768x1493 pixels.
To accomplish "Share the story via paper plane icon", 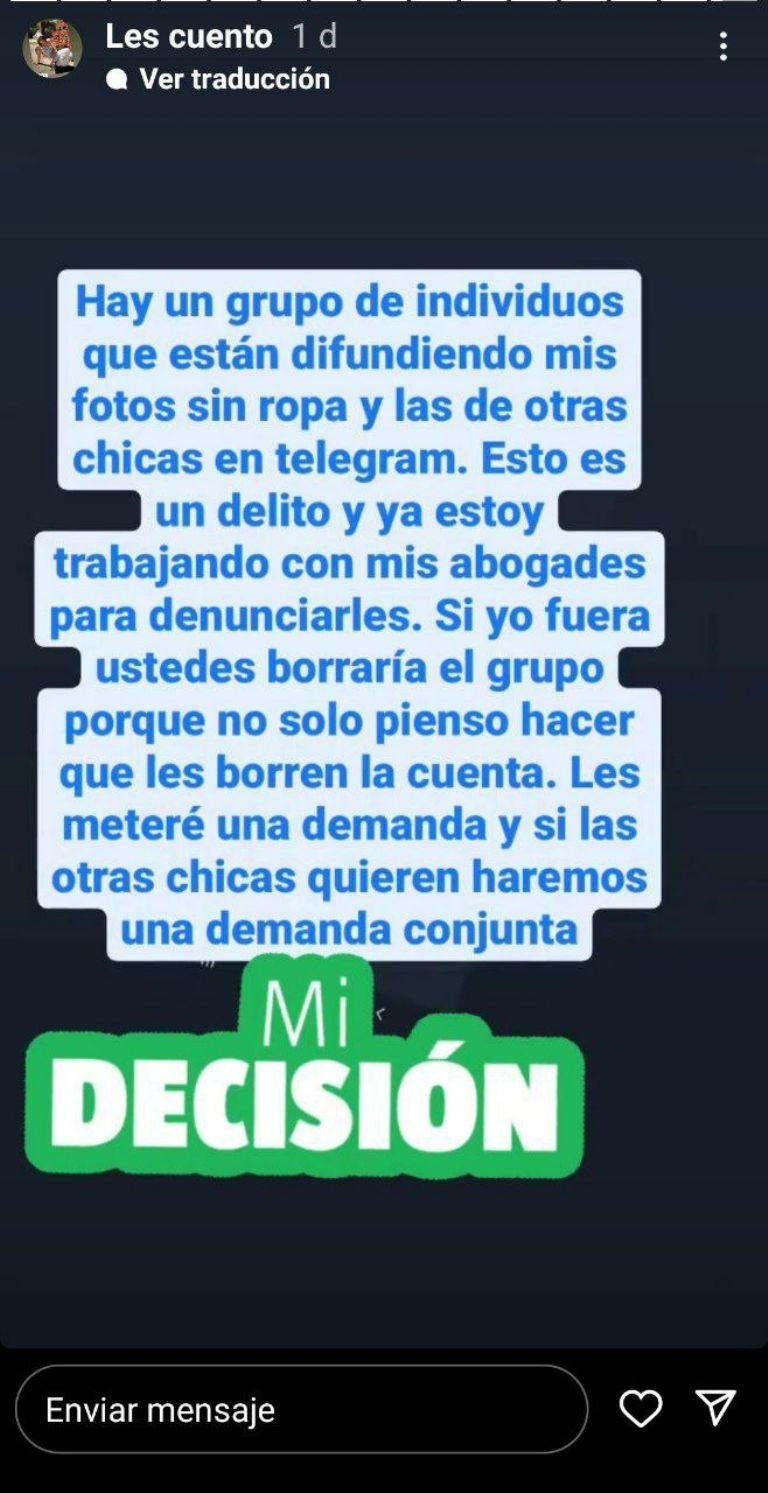I will pos(716,1407).
